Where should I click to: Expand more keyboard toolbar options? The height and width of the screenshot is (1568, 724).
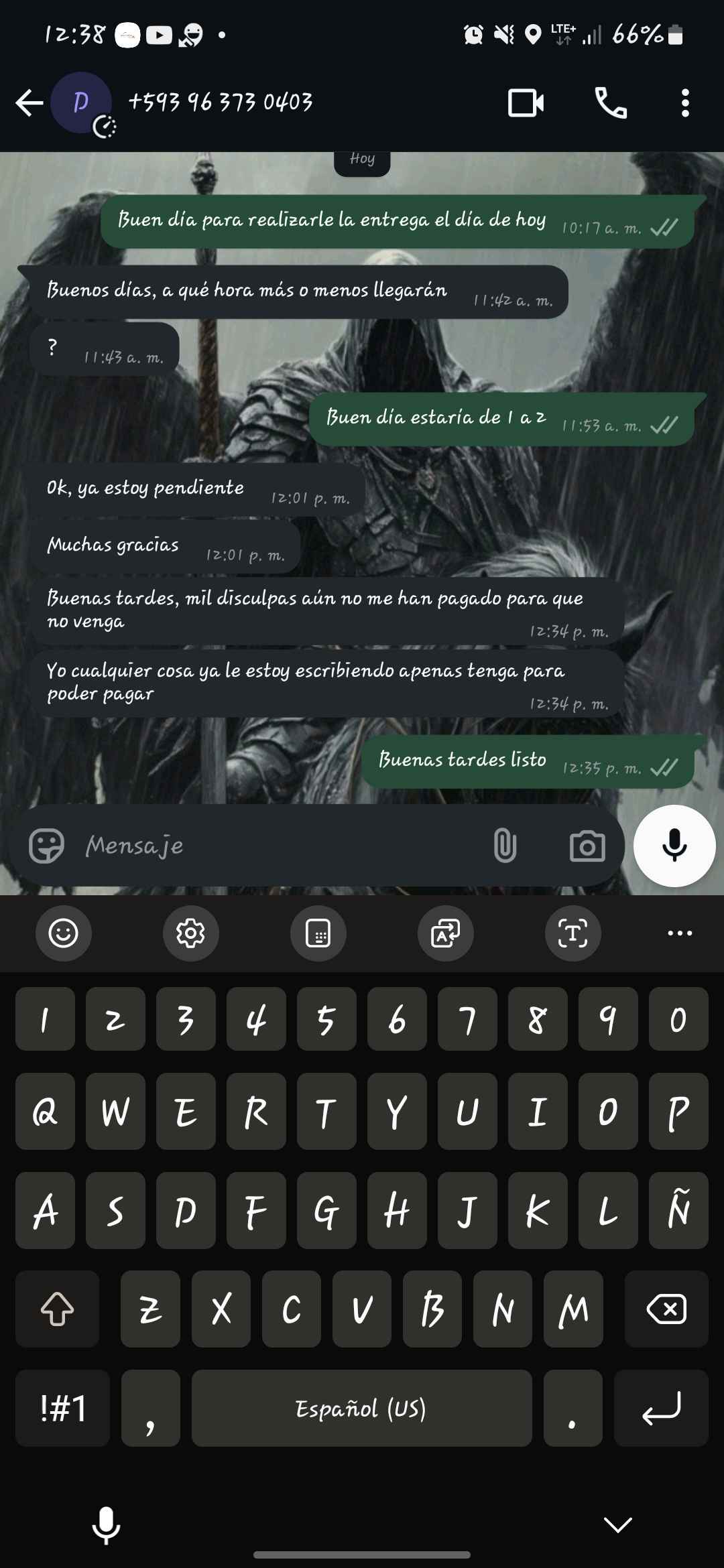point(680,933)
